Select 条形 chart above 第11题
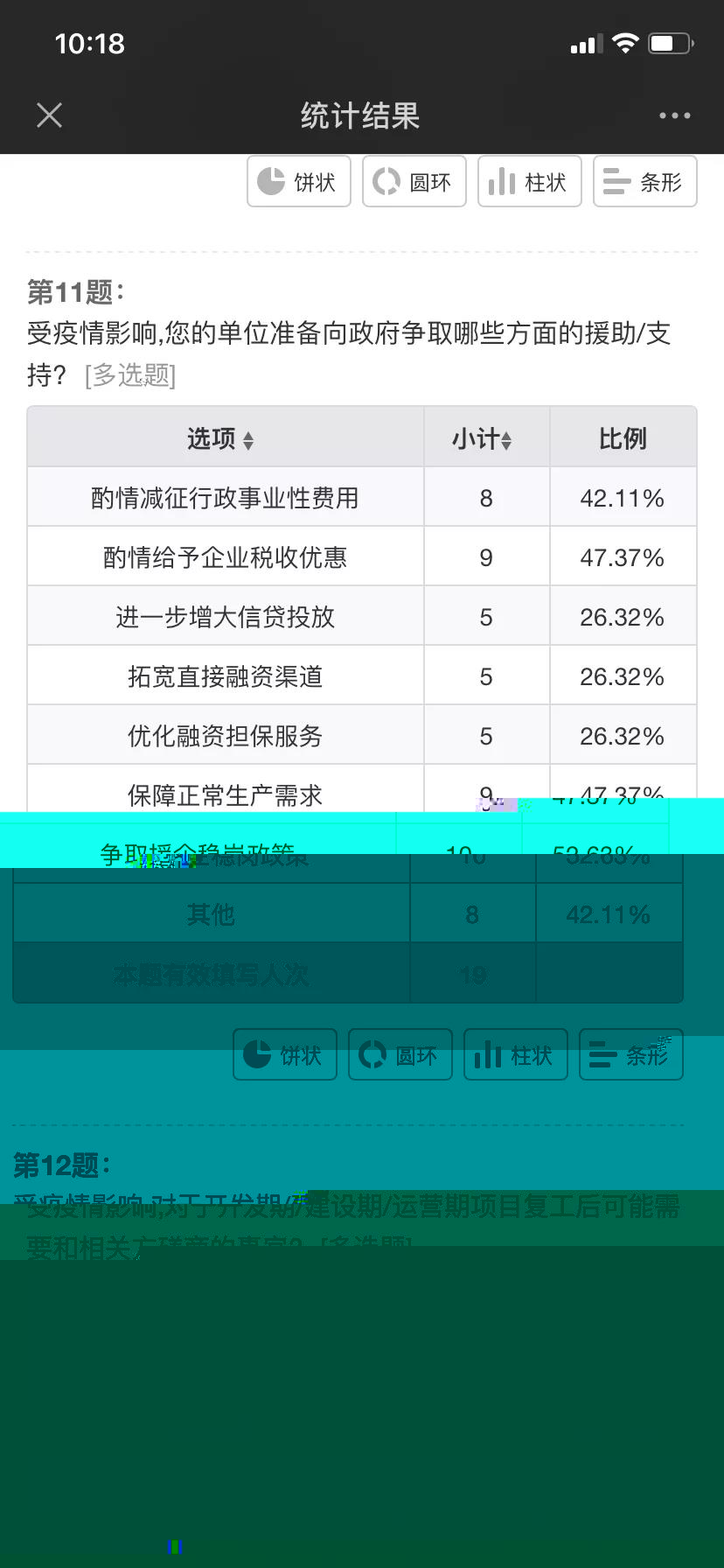 (645, 181)
